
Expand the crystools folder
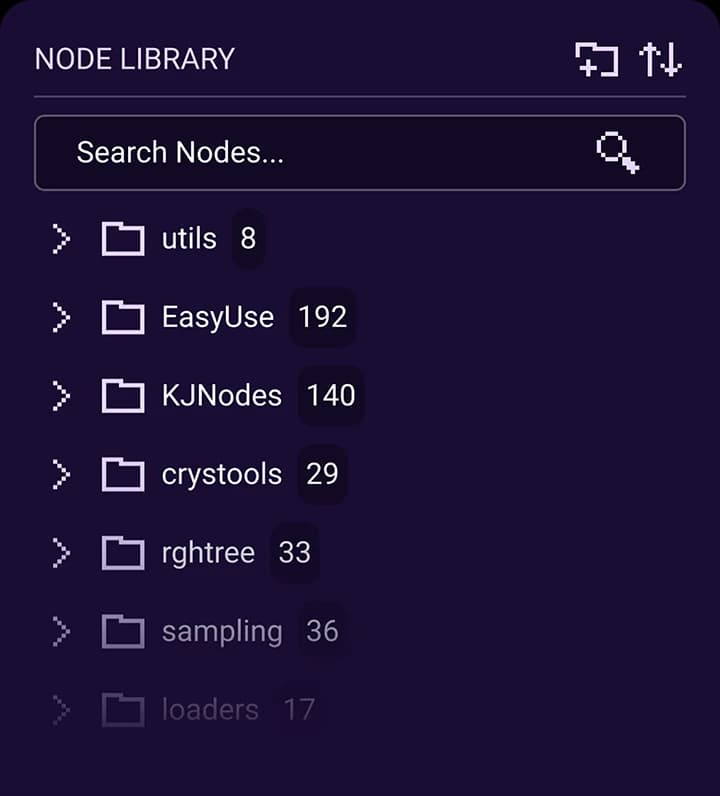tap(61, 474)
